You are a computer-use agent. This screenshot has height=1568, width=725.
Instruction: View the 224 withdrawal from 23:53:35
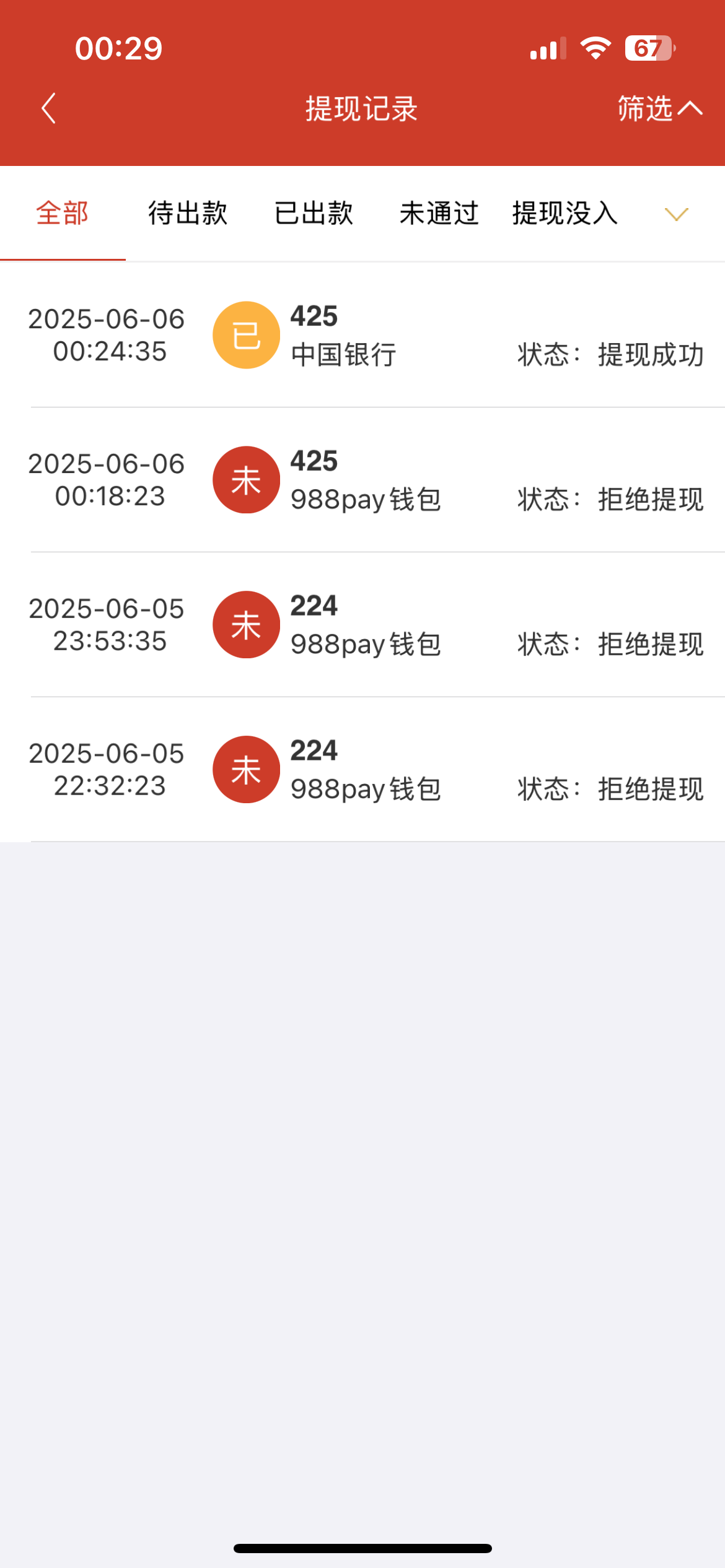tap(362, 625)
